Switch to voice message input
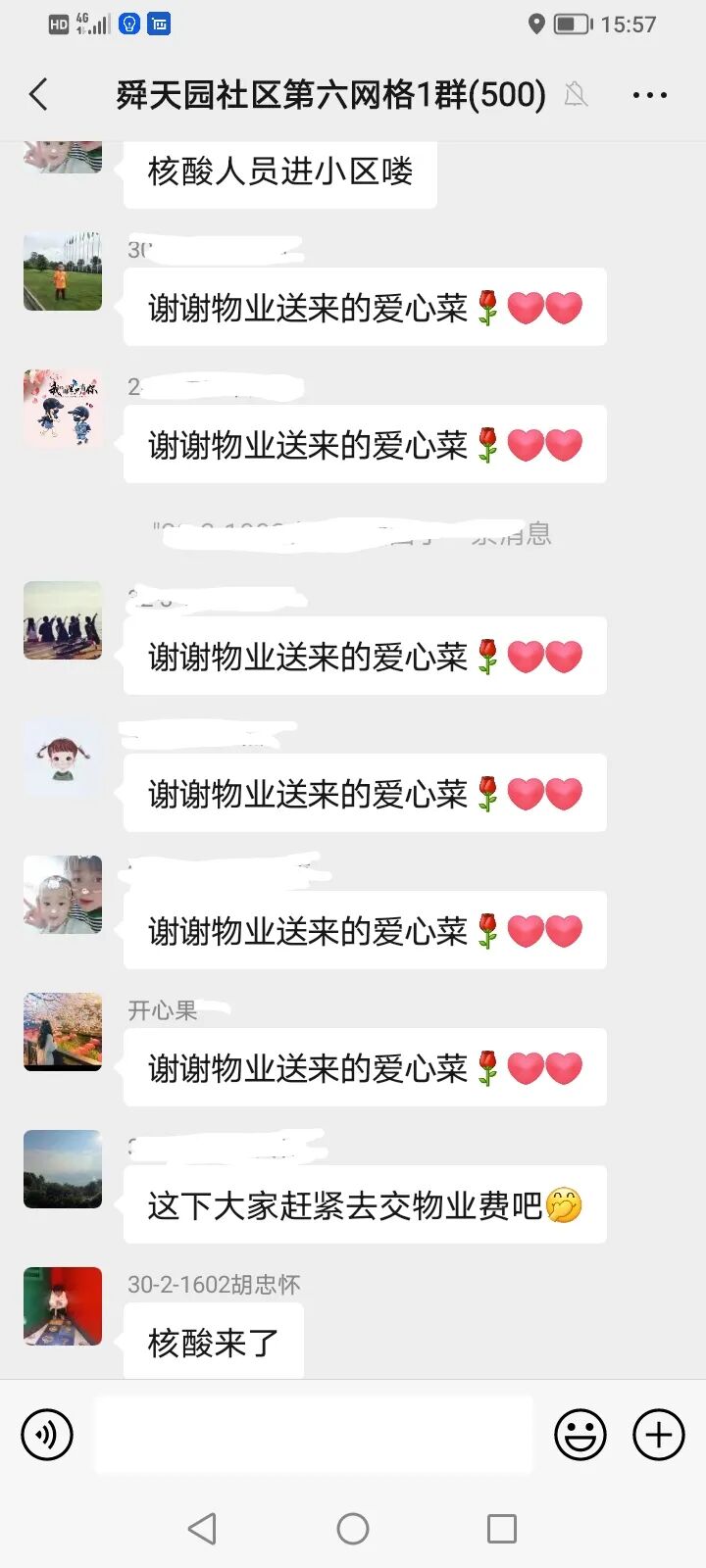 tap(47, 1436)
